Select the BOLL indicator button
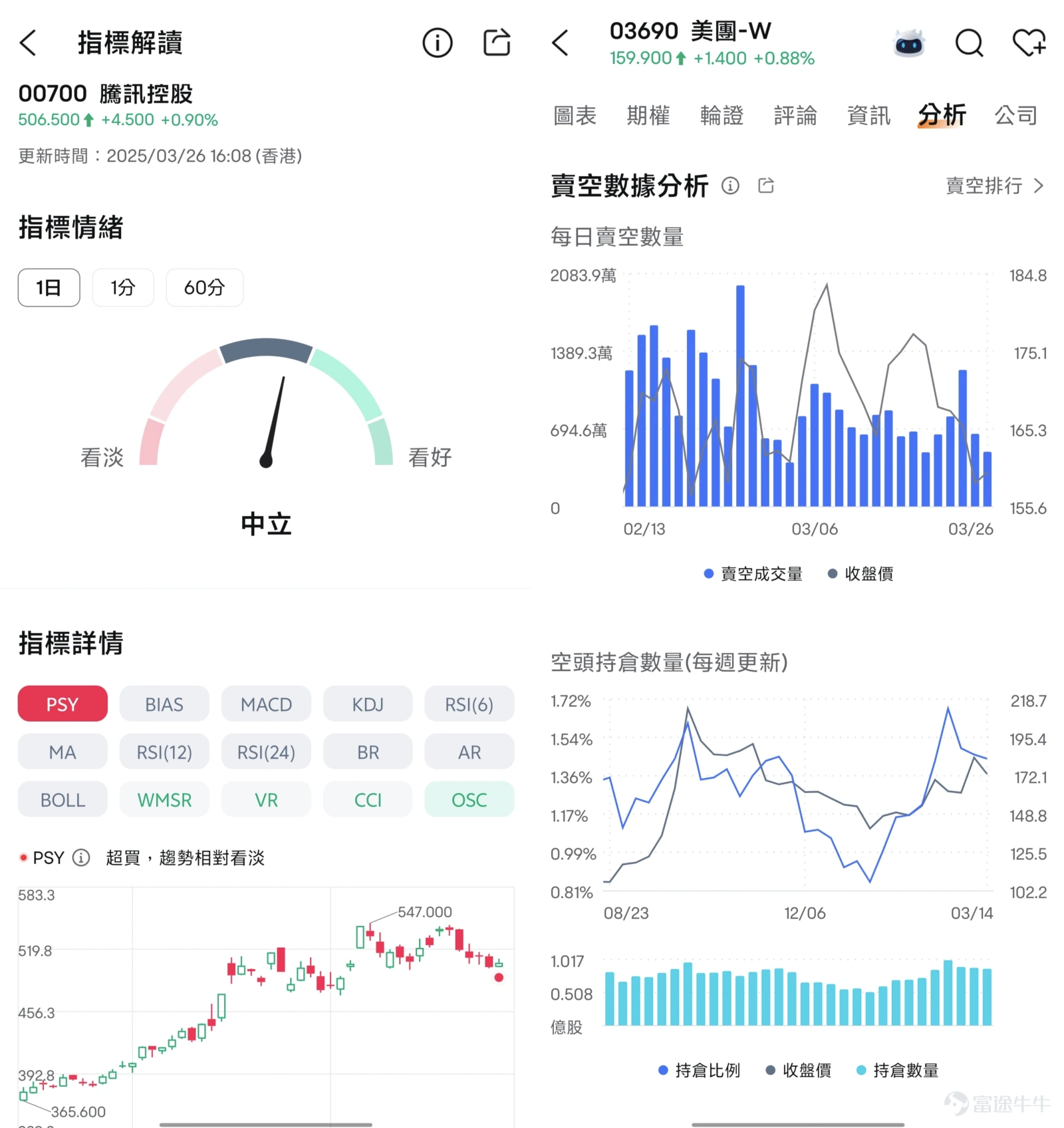 point(62,799)
